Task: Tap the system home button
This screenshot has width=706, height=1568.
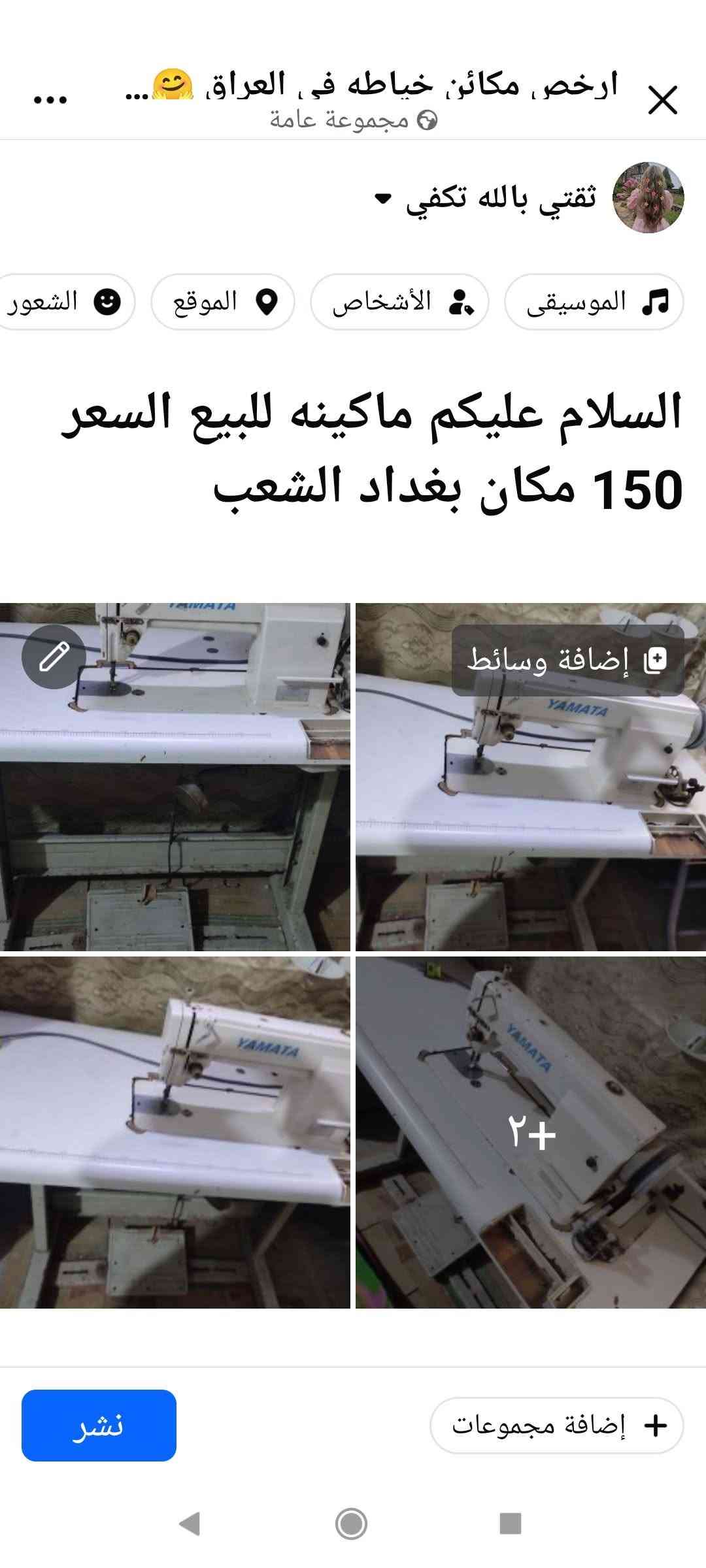Action: click(351, 1524)
